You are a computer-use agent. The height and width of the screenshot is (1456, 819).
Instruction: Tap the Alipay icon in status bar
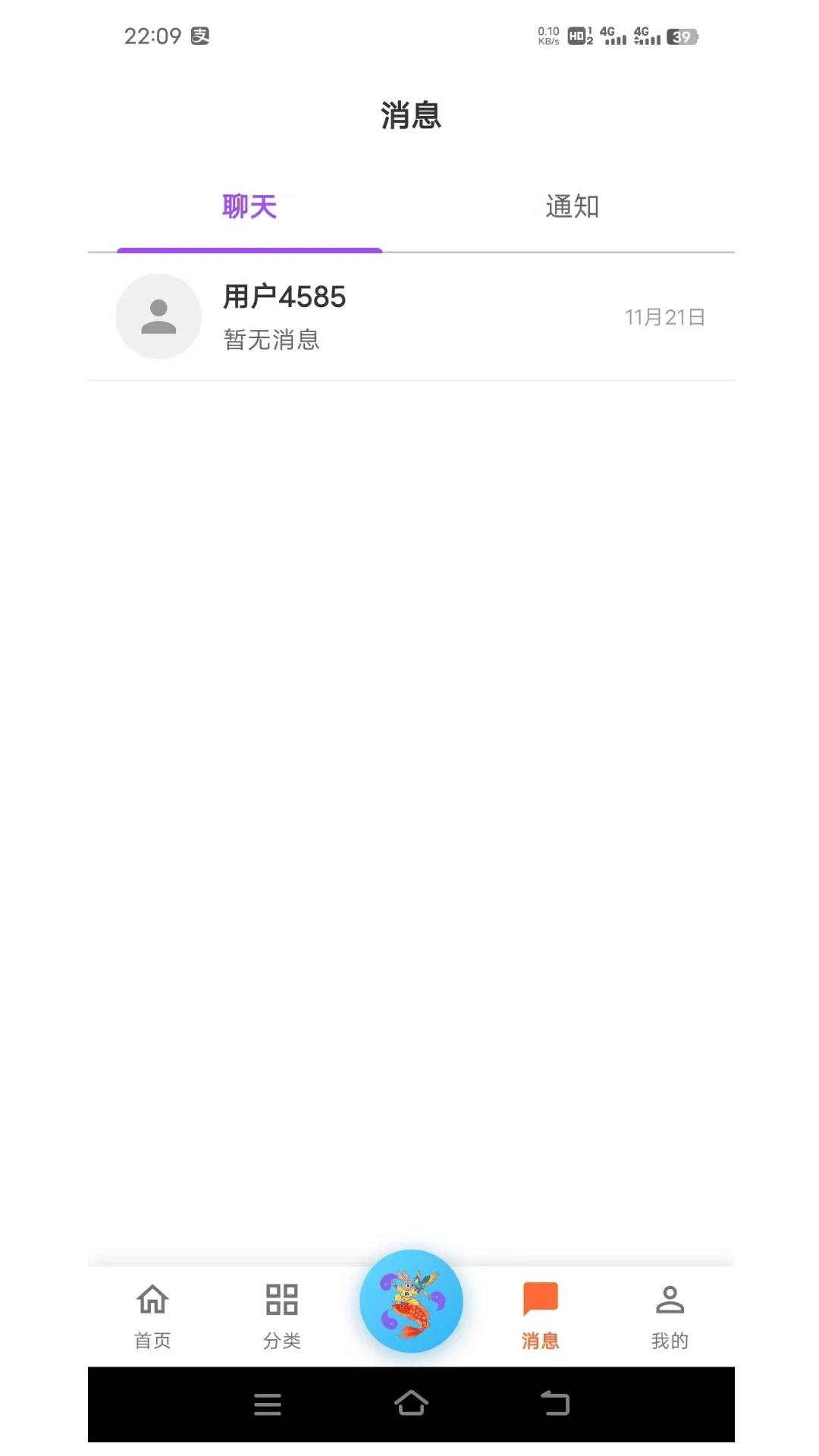coord(199,36)
